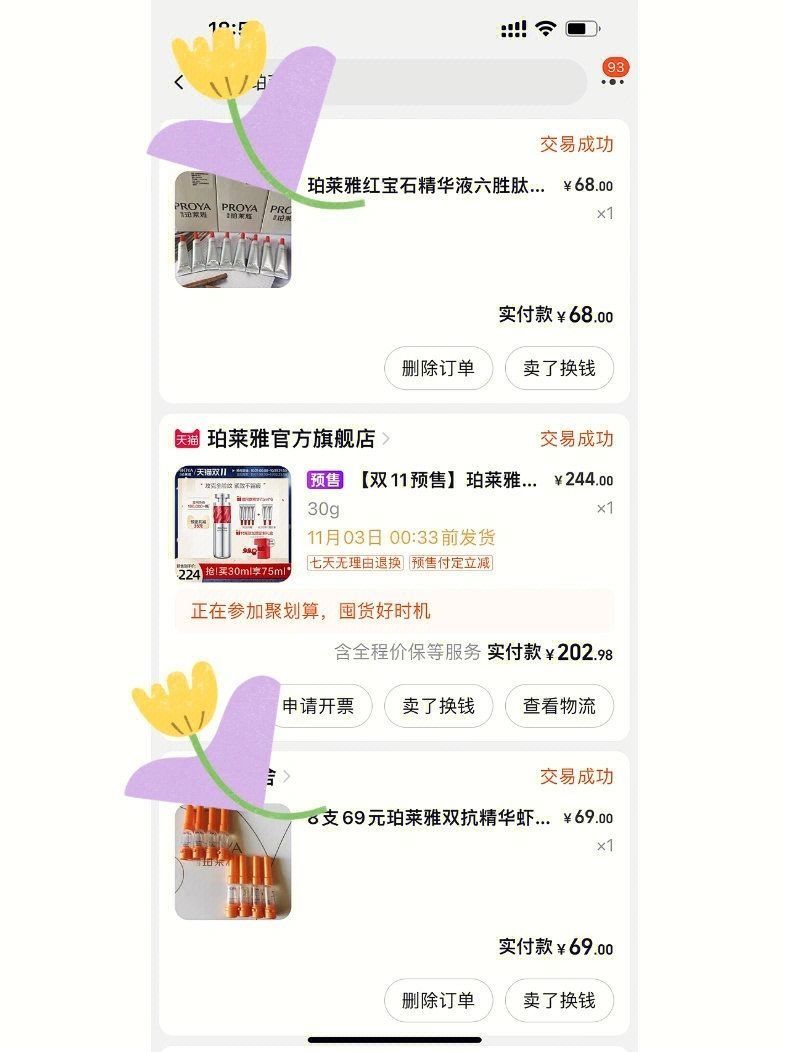Open the overflow menu with 93 badge
The height and width of the screenshot is (1052, 789).
pyautogui.click(x=612, y=80)
